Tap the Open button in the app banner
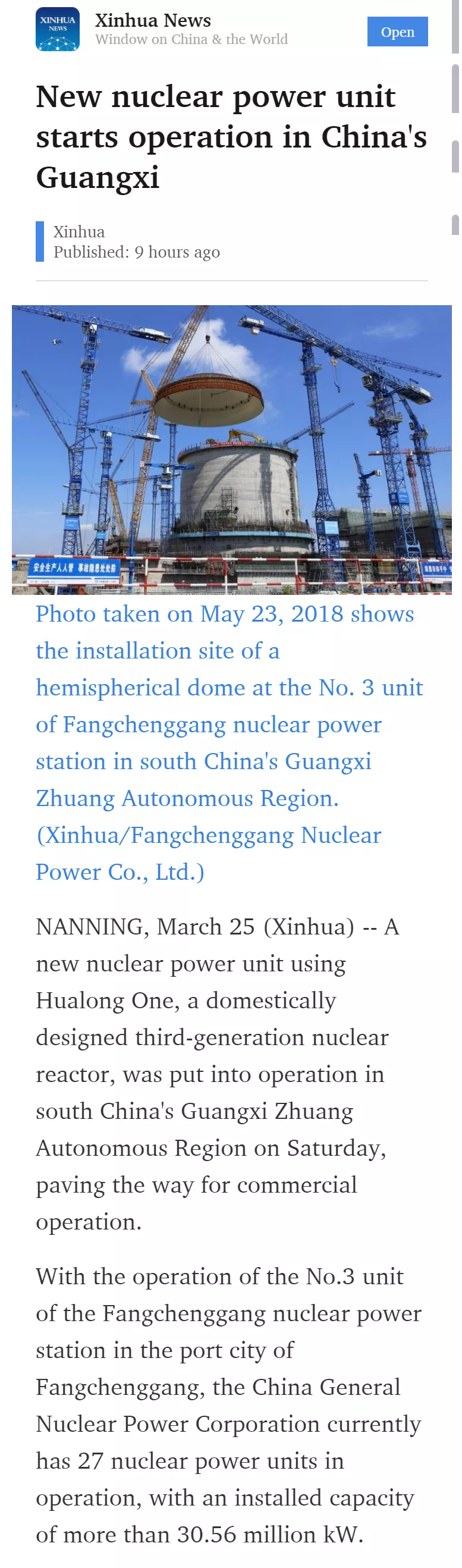The height and width of the screenshot is (1568, 462). point(397,32)
